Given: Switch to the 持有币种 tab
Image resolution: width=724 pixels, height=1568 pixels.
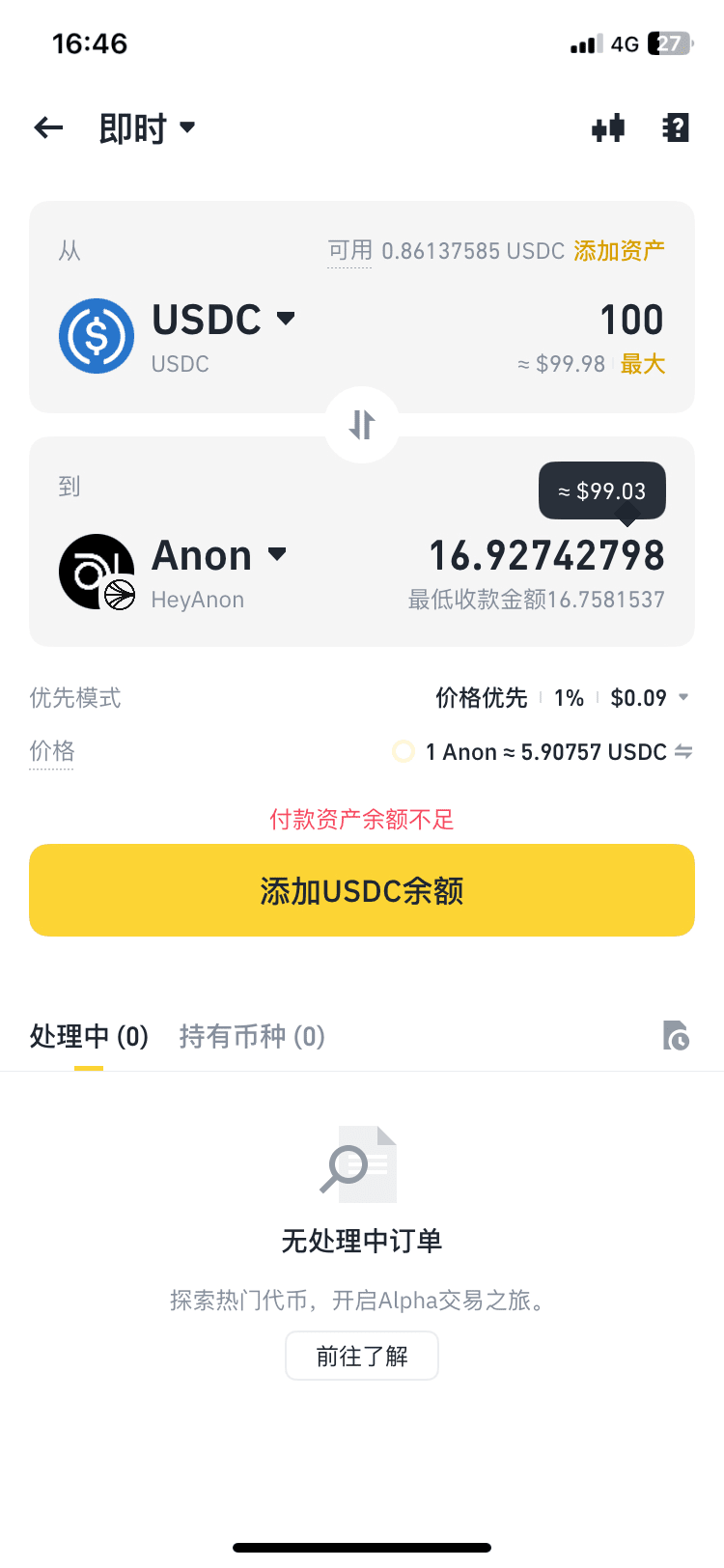Looking at the screenshot, I should [252, 1037].
